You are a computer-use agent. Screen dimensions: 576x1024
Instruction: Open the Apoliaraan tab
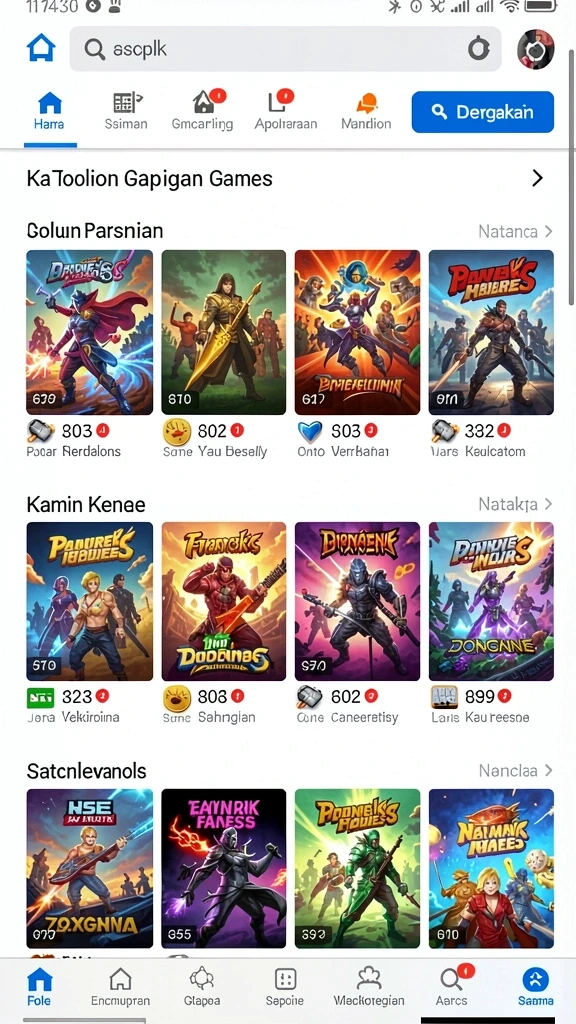pos(285,112)
